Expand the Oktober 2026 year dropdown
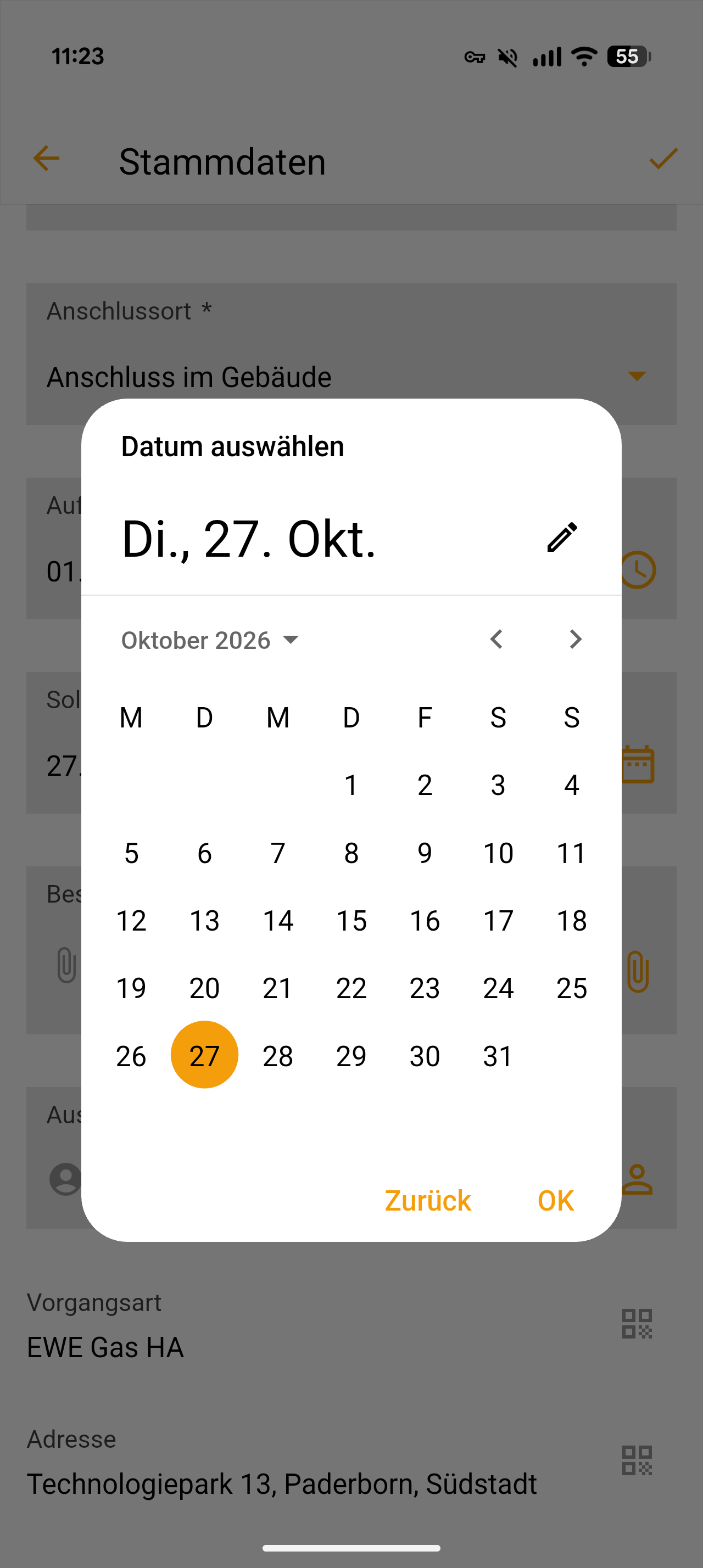Screen dimensions: 703x1568 210,640
